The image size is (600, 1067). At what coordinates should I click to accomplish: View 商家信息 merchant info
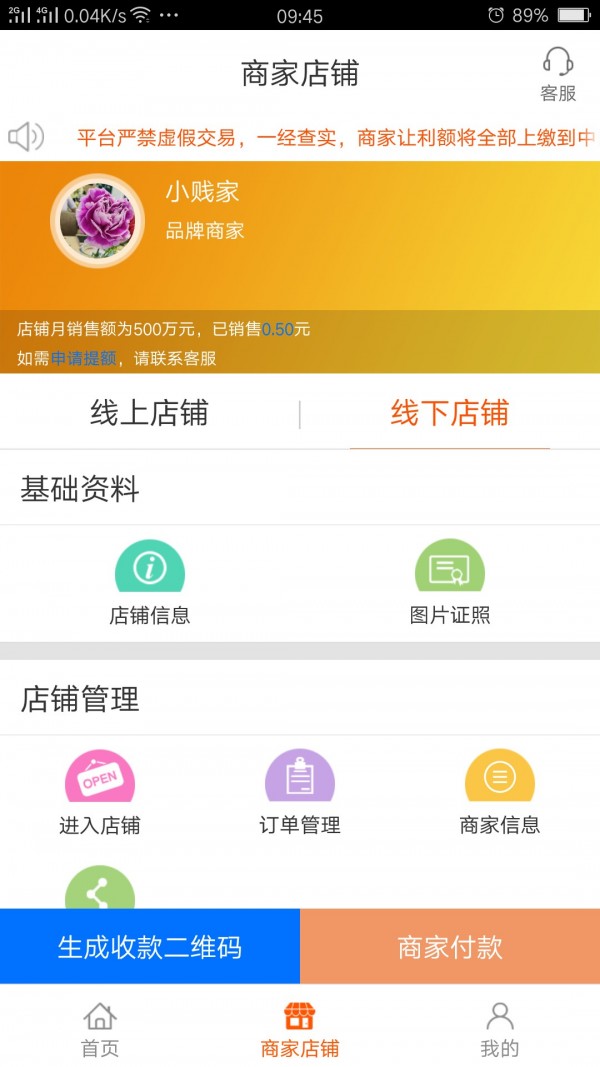pos(500,793)
